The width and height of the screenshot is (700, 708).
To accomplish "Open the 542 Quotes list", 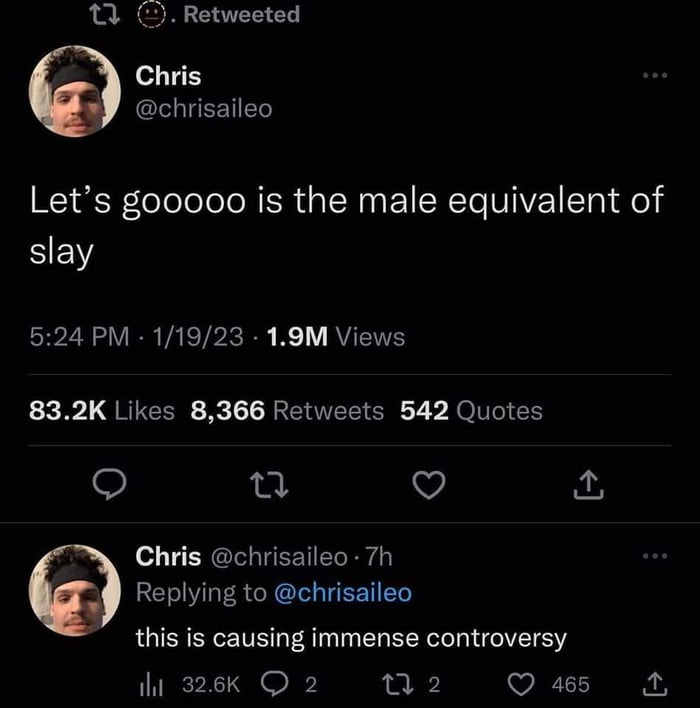I will (471, 410).
